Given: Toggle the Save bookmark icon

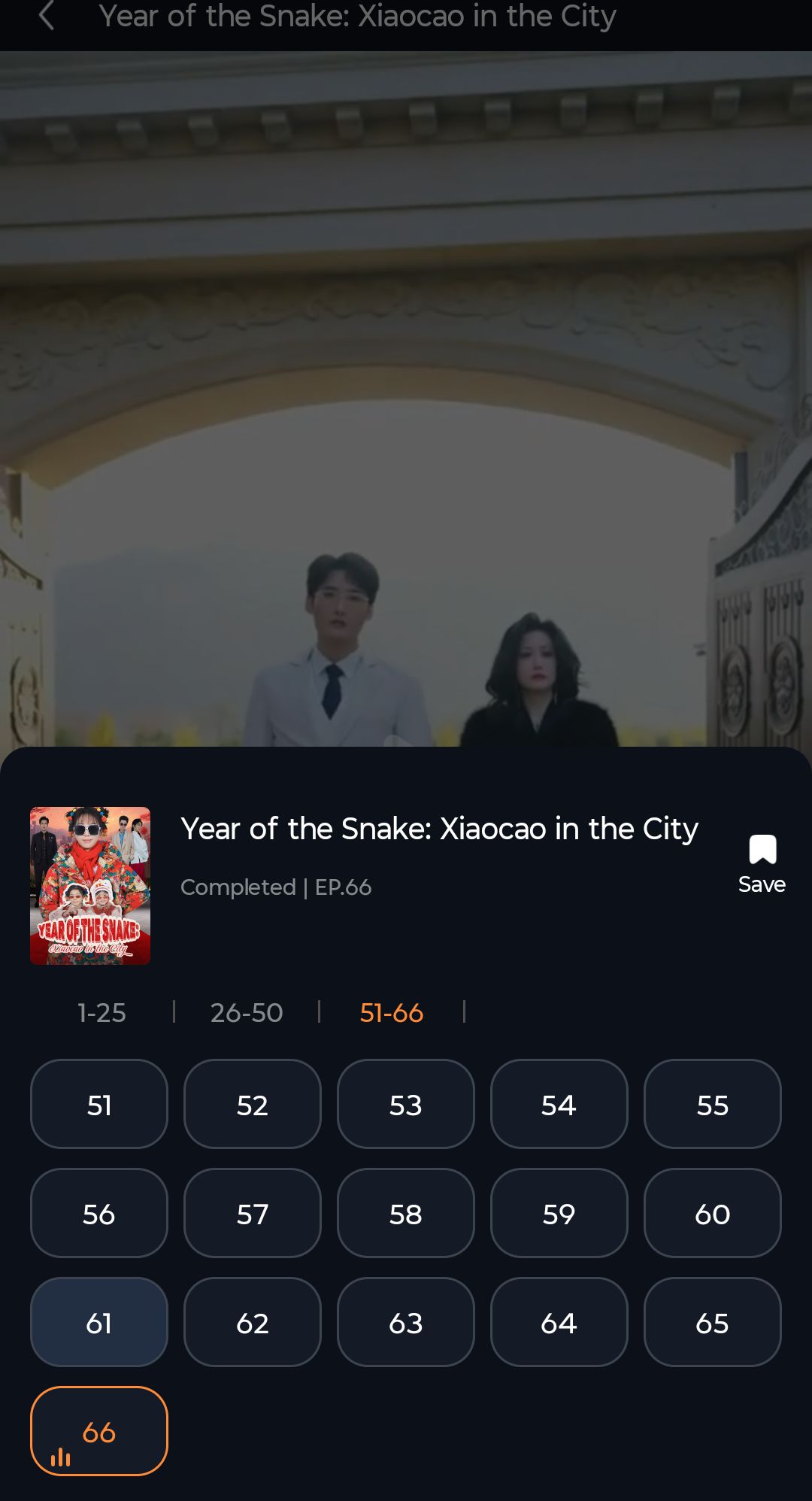Looking at the screenshot, I should tap(762, 851).
